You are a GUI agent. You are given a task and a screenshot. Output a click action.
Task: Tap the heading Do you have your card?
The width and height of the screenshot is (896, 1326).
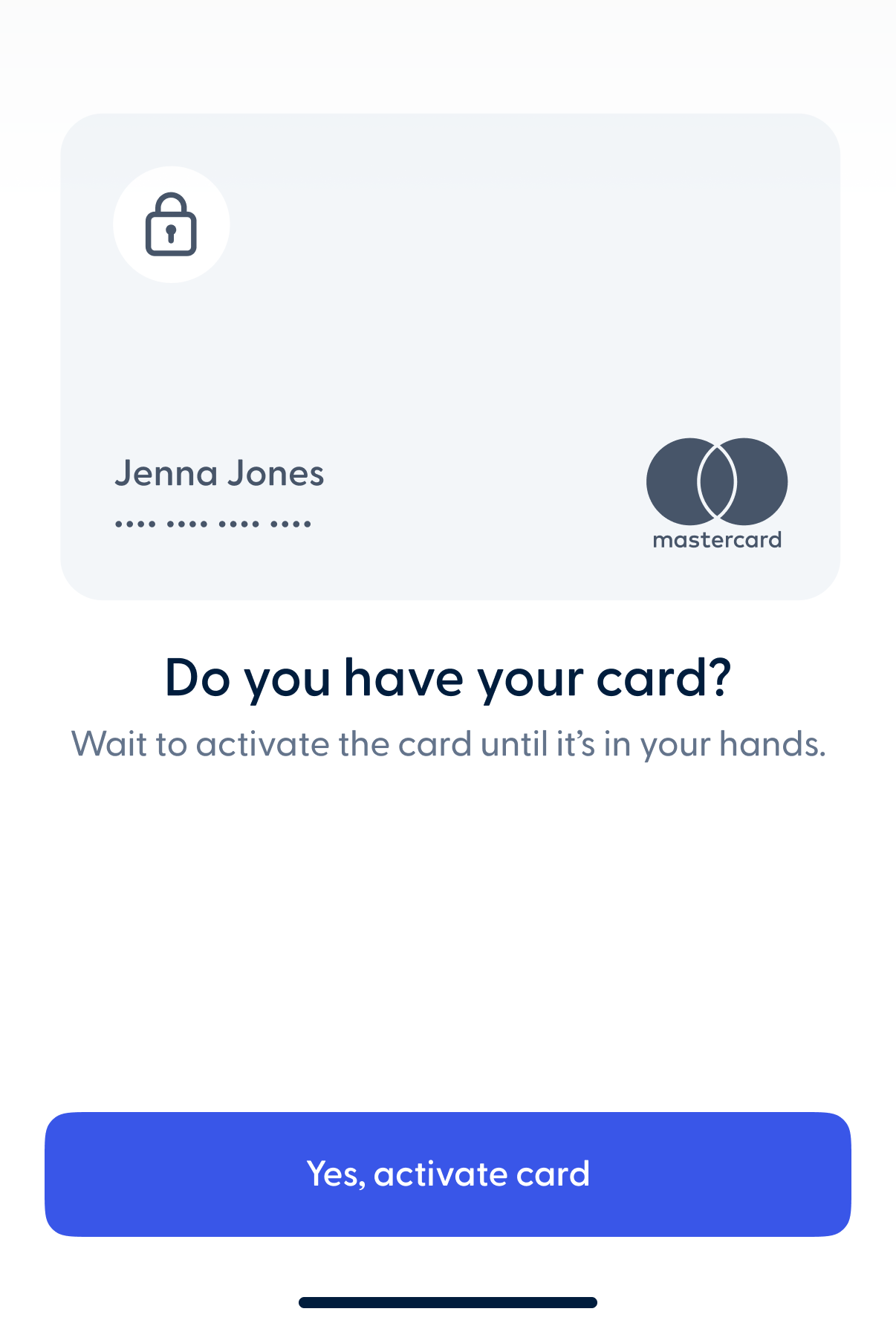[x=448, y=676]
